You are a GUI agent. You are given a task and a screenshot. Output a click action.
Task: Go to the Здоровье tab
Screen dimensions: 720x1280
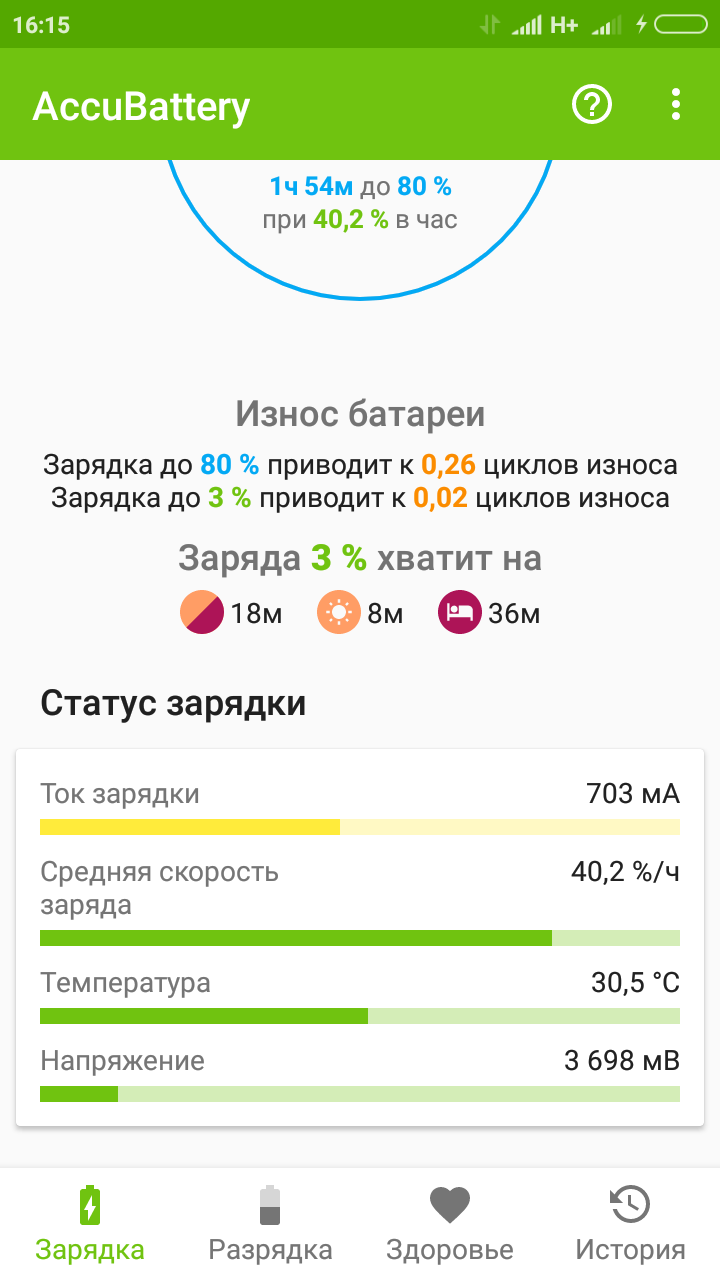tap(450, 1223)
